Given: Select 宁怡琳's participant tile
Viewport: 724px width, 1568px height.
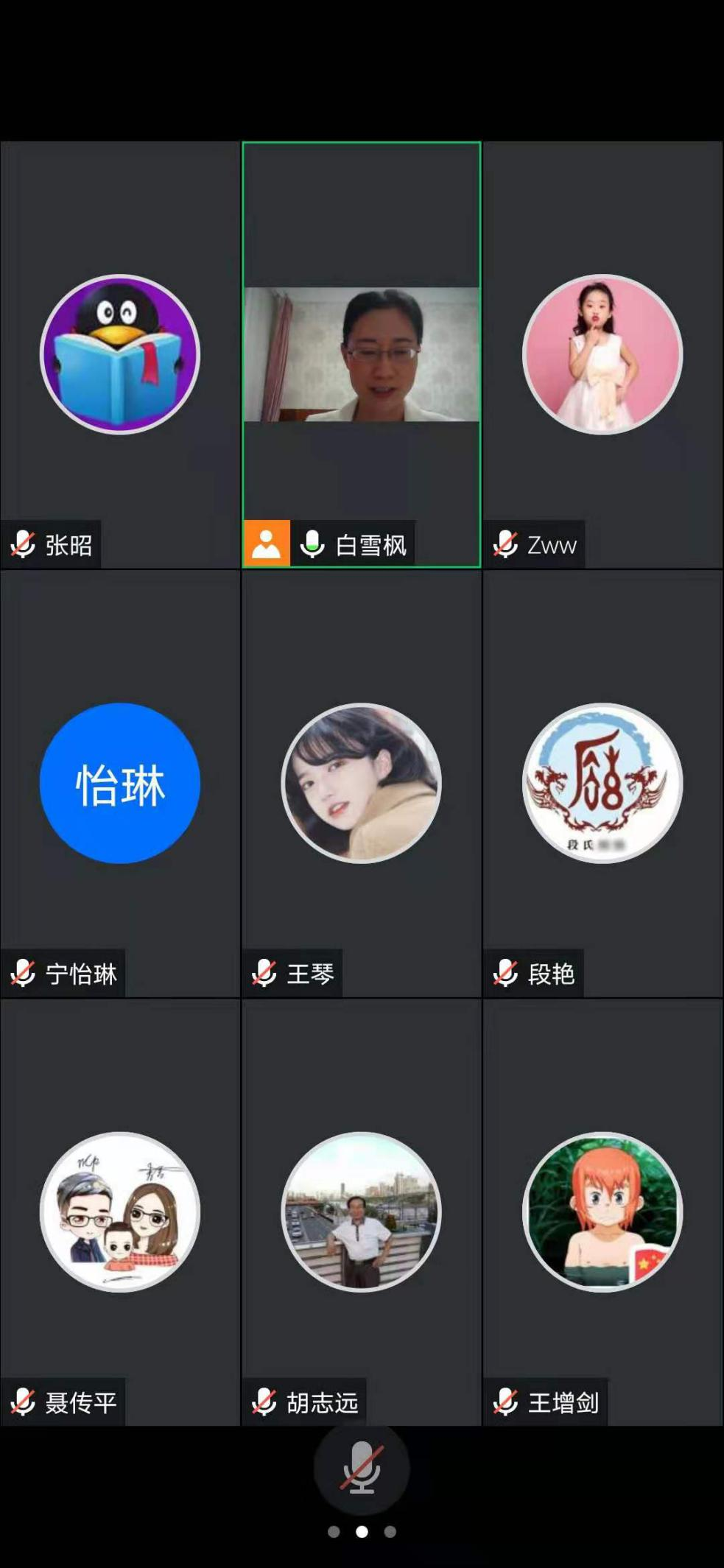Looking at the screenshot, I should (x=120, y=783).
